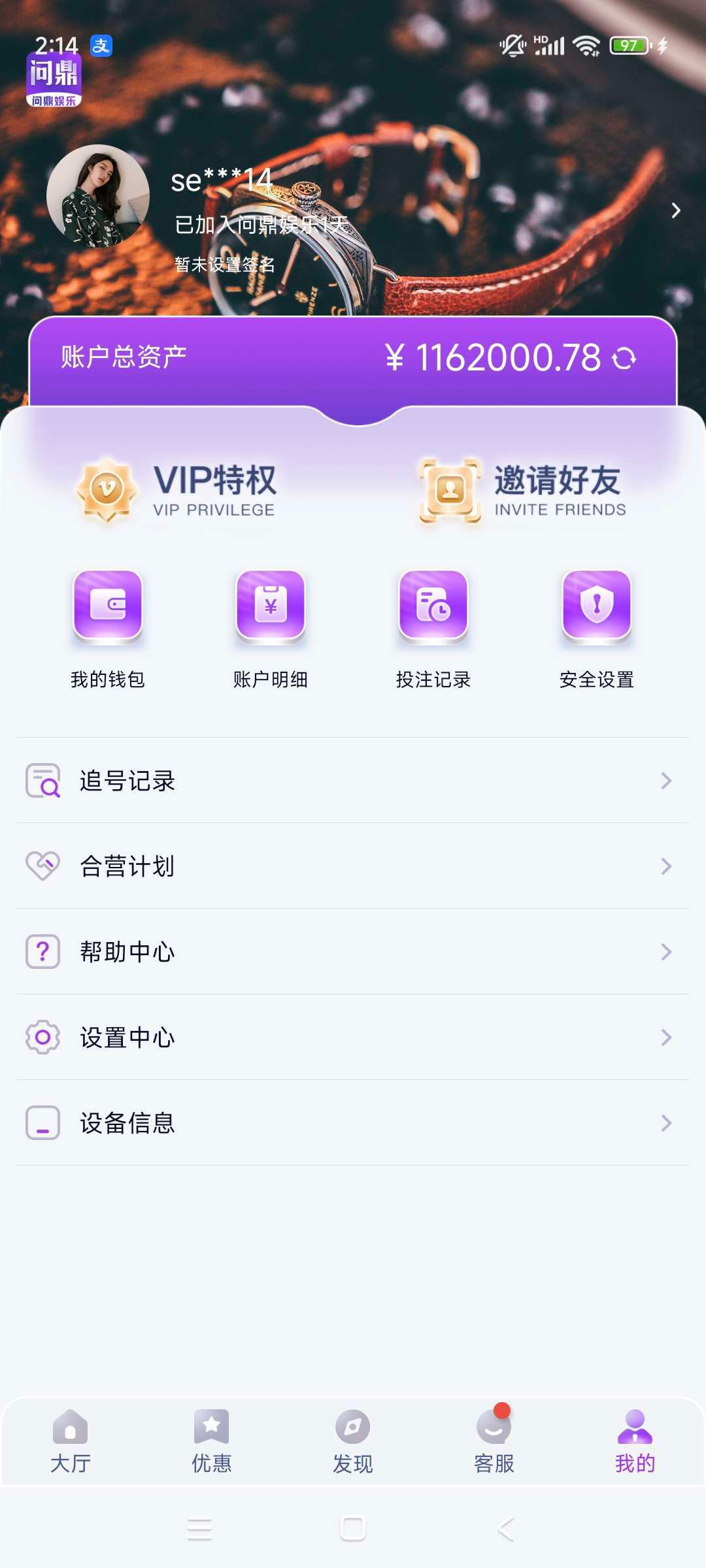The image size is (706, 1568).
Task: Open 我的钱包 wallet
Action: [108, 627]
